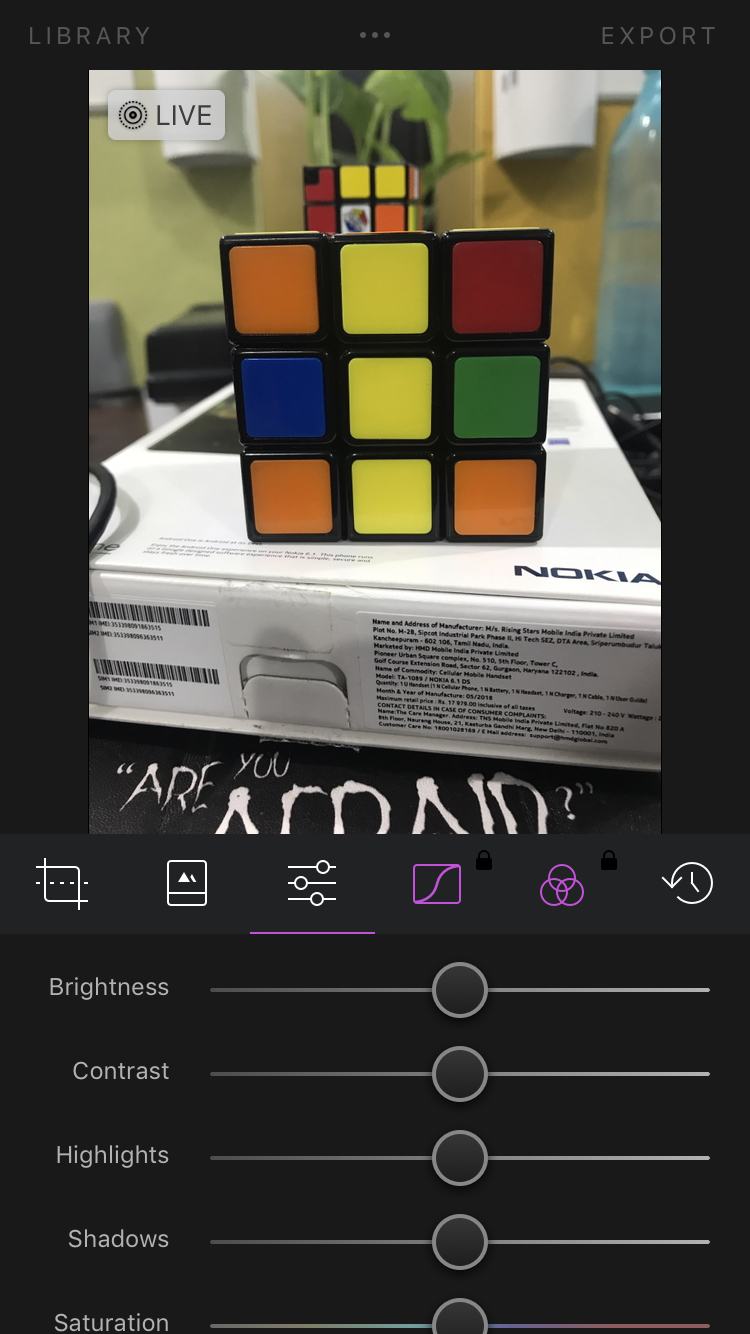Toggle the LIVE photo badge

tap(166, 116)
